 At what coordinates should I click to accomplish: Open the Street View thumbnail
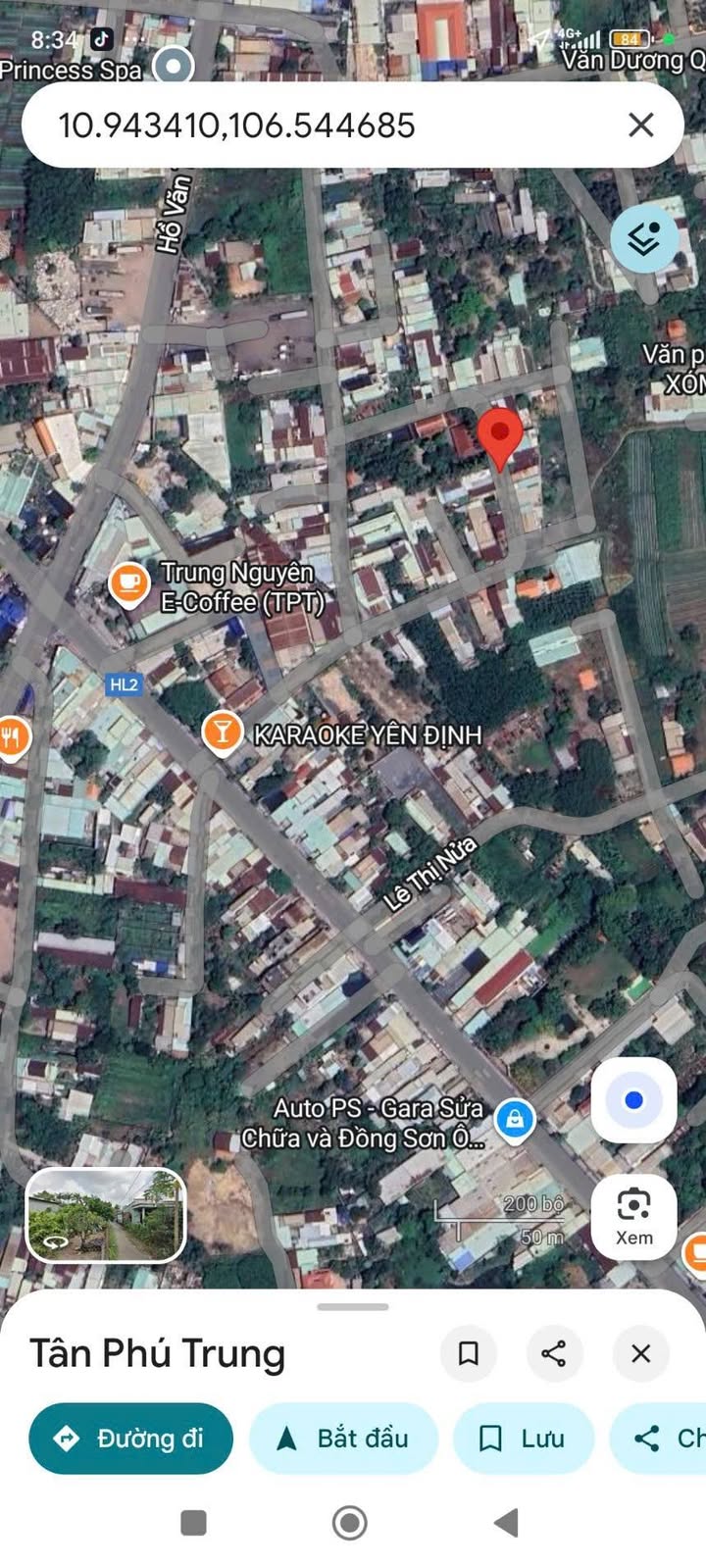coord(106,1215)
